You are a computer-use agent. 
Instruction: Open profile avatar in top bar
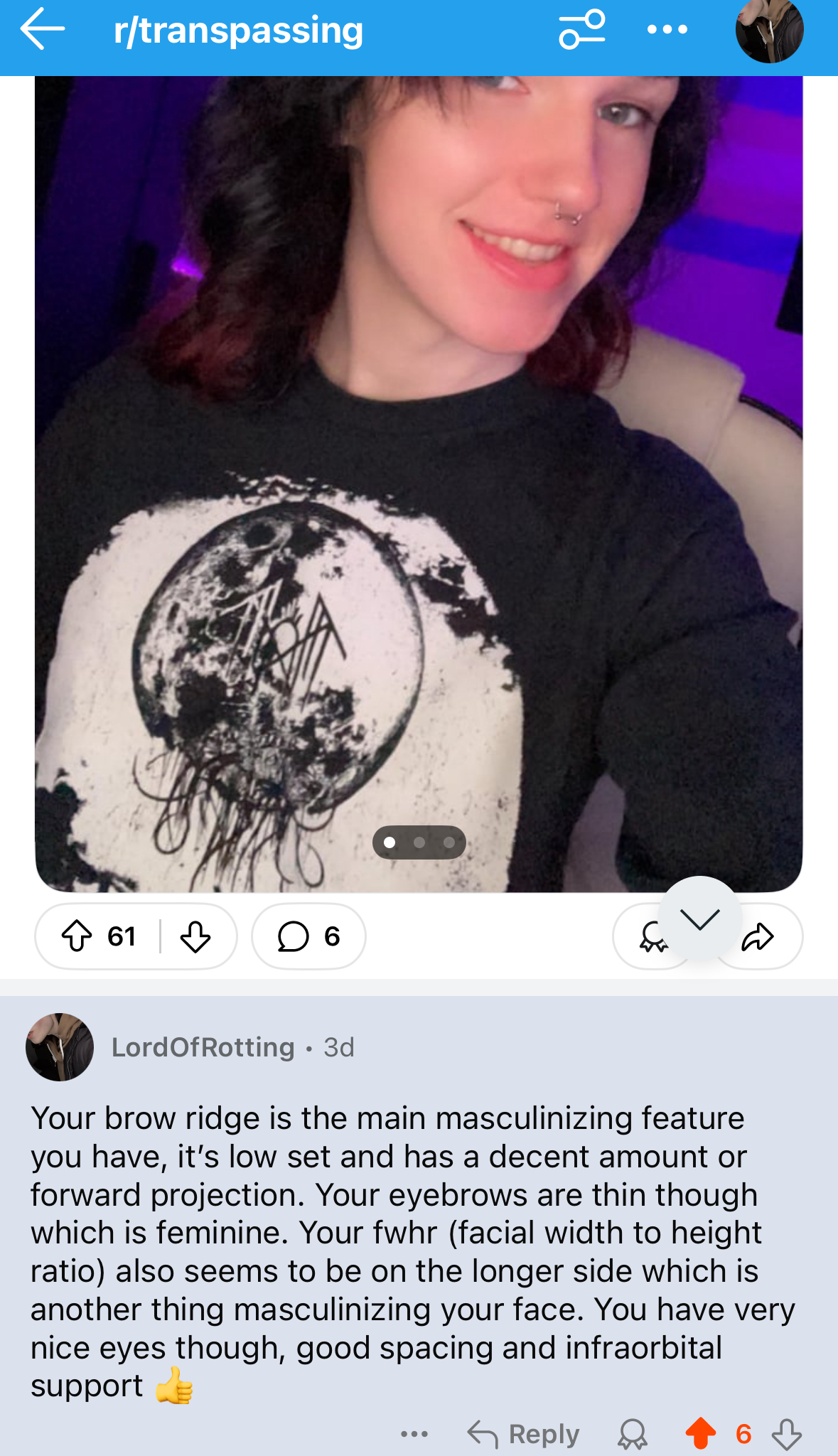tap(769, 30)
